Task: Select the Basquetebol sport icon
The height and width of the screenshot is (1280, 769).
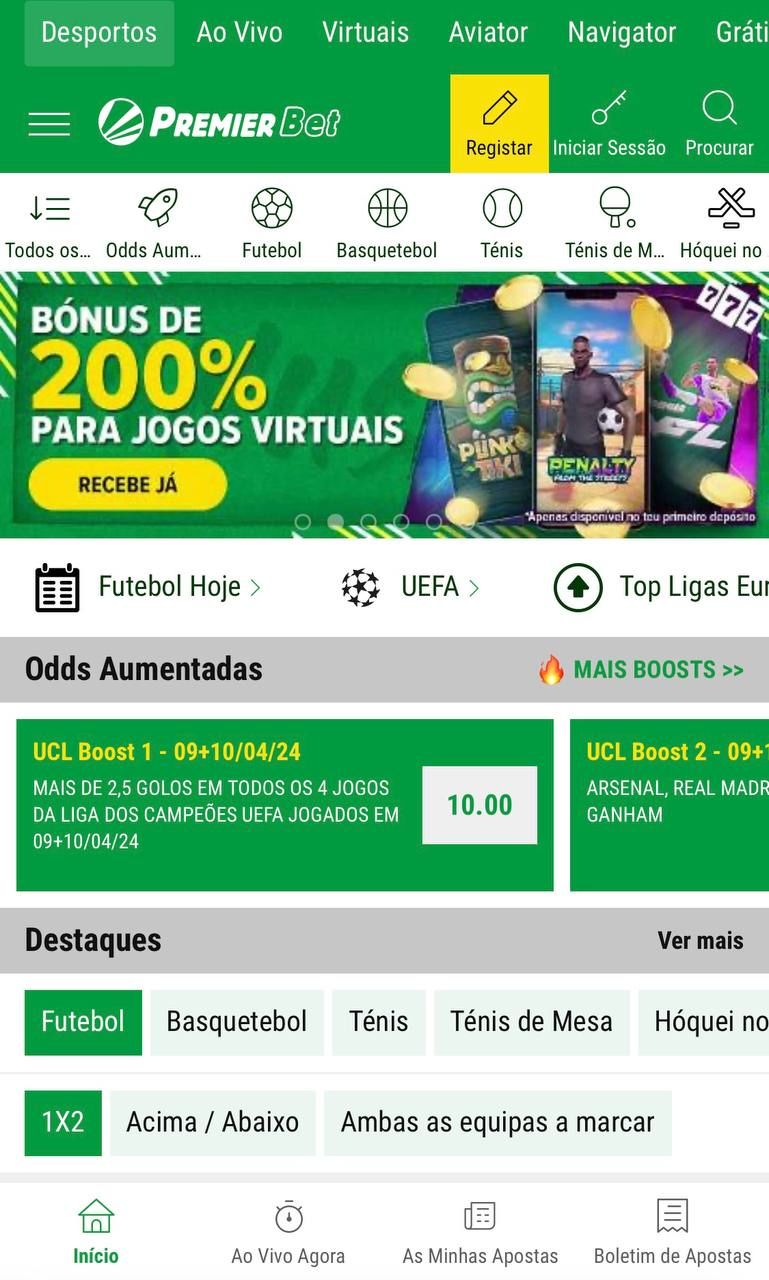Action: point(387,223)
